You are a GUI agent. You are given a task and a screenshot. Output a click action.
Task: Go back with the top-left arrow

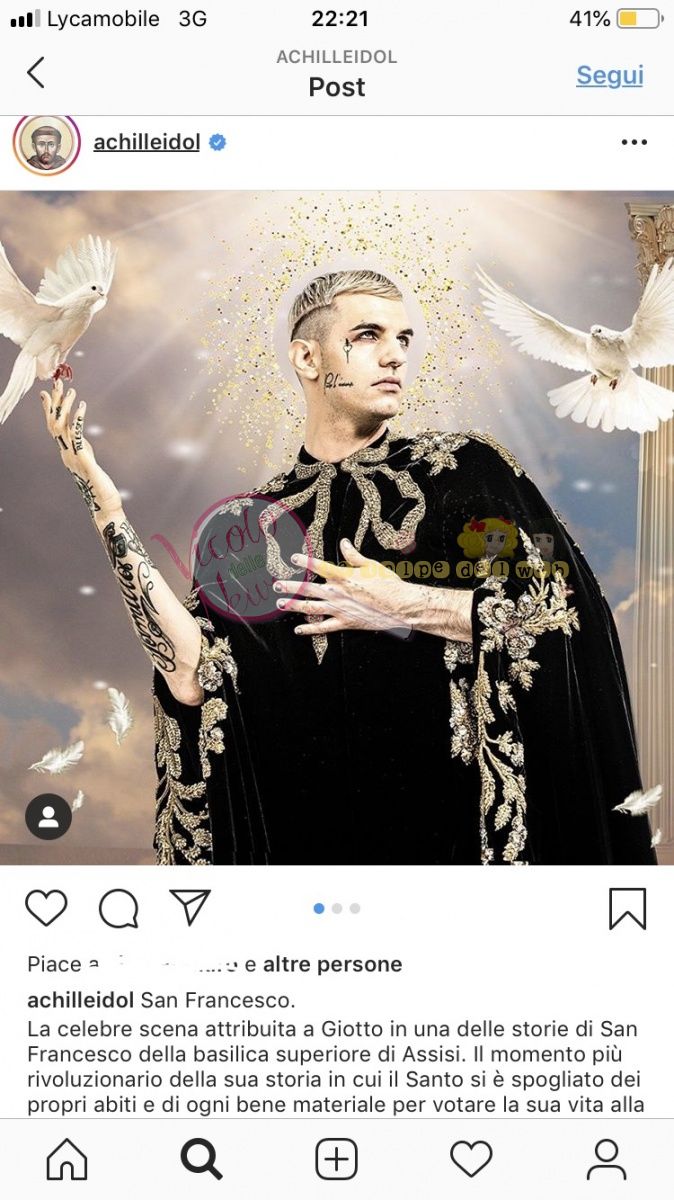click(x=36, y=73)
